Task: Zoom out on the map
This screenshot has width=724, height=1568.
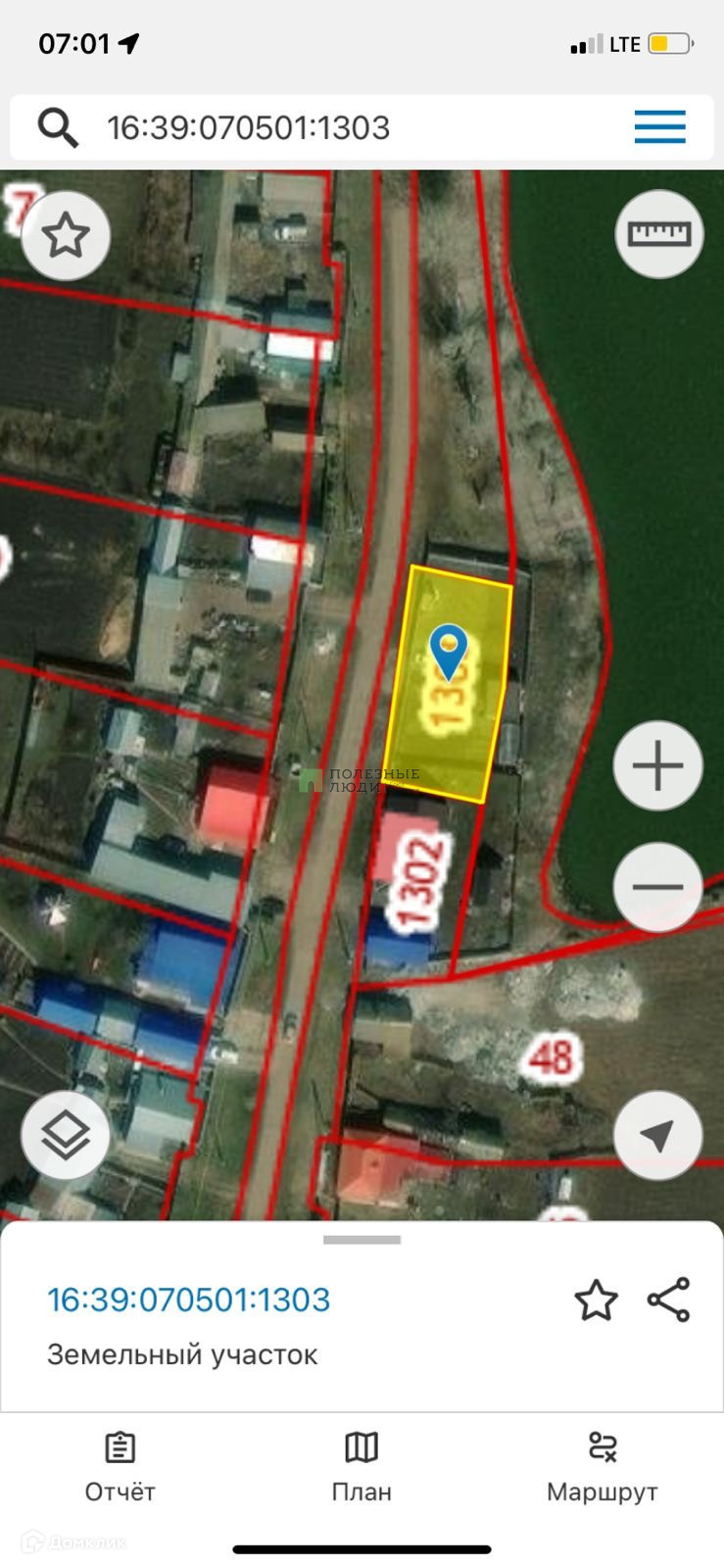Action: coord(658,887)
